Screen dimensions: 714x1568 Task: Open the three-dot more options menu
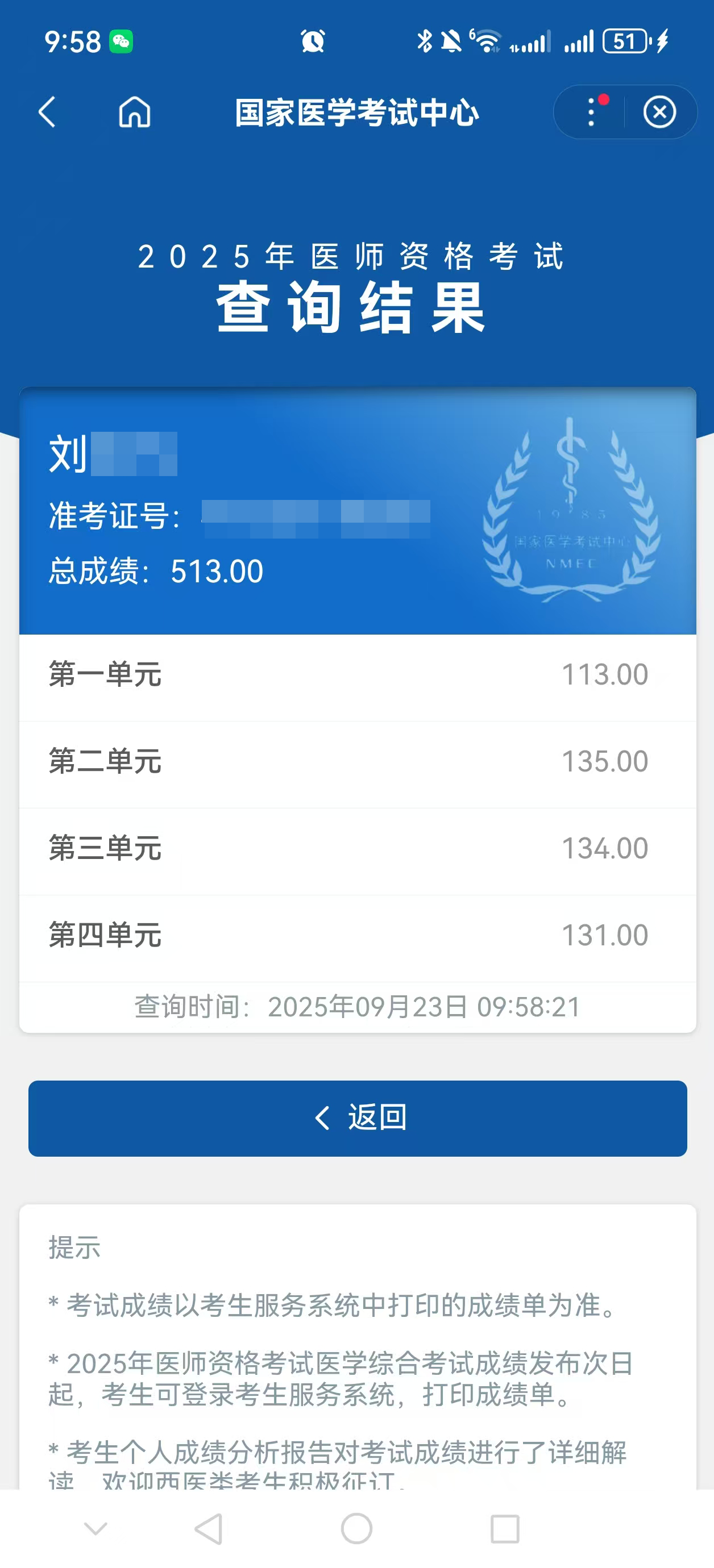point(591,112)
